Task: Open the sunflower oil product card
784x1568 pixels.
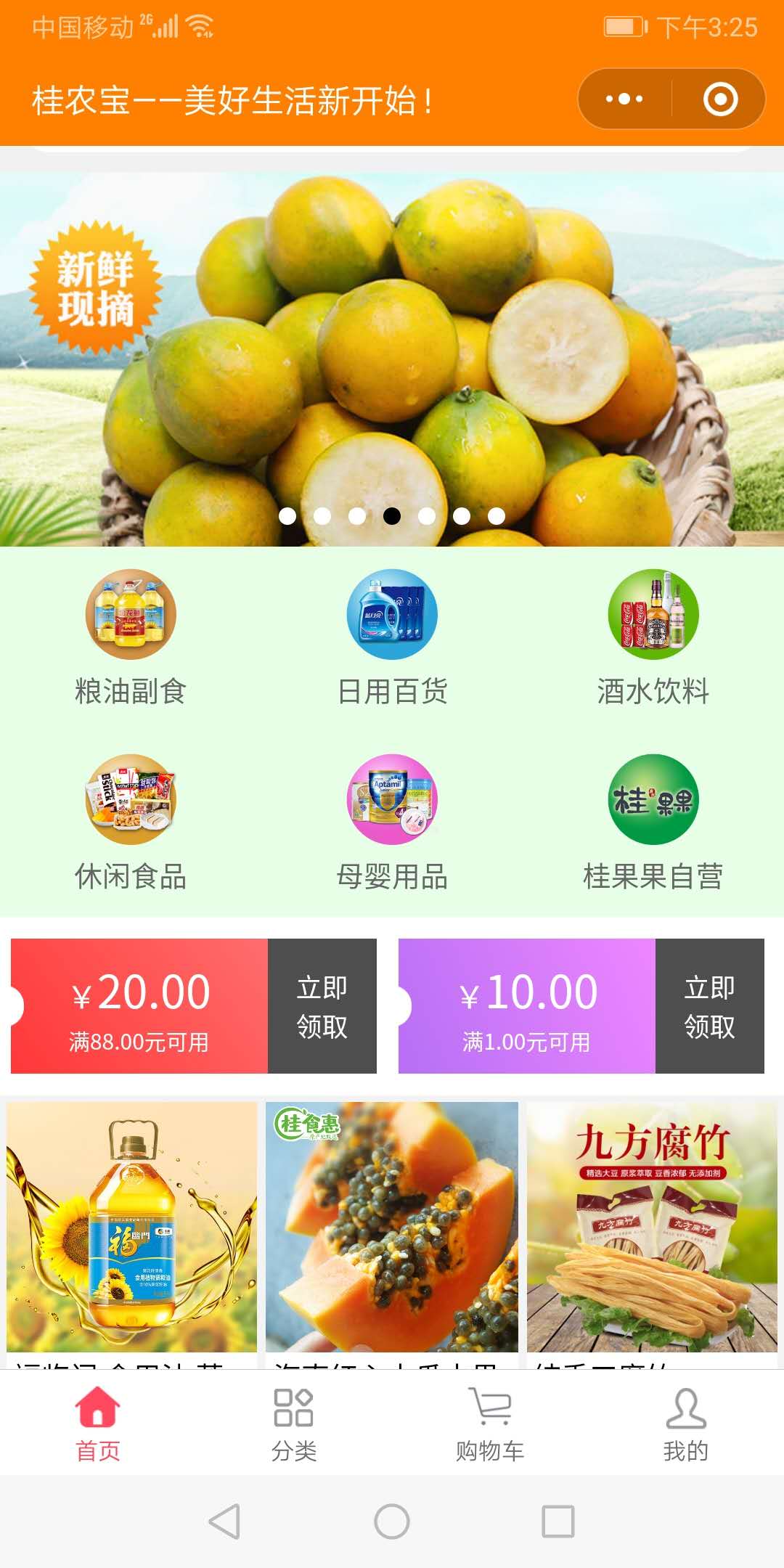Action: pos(131,1227)
